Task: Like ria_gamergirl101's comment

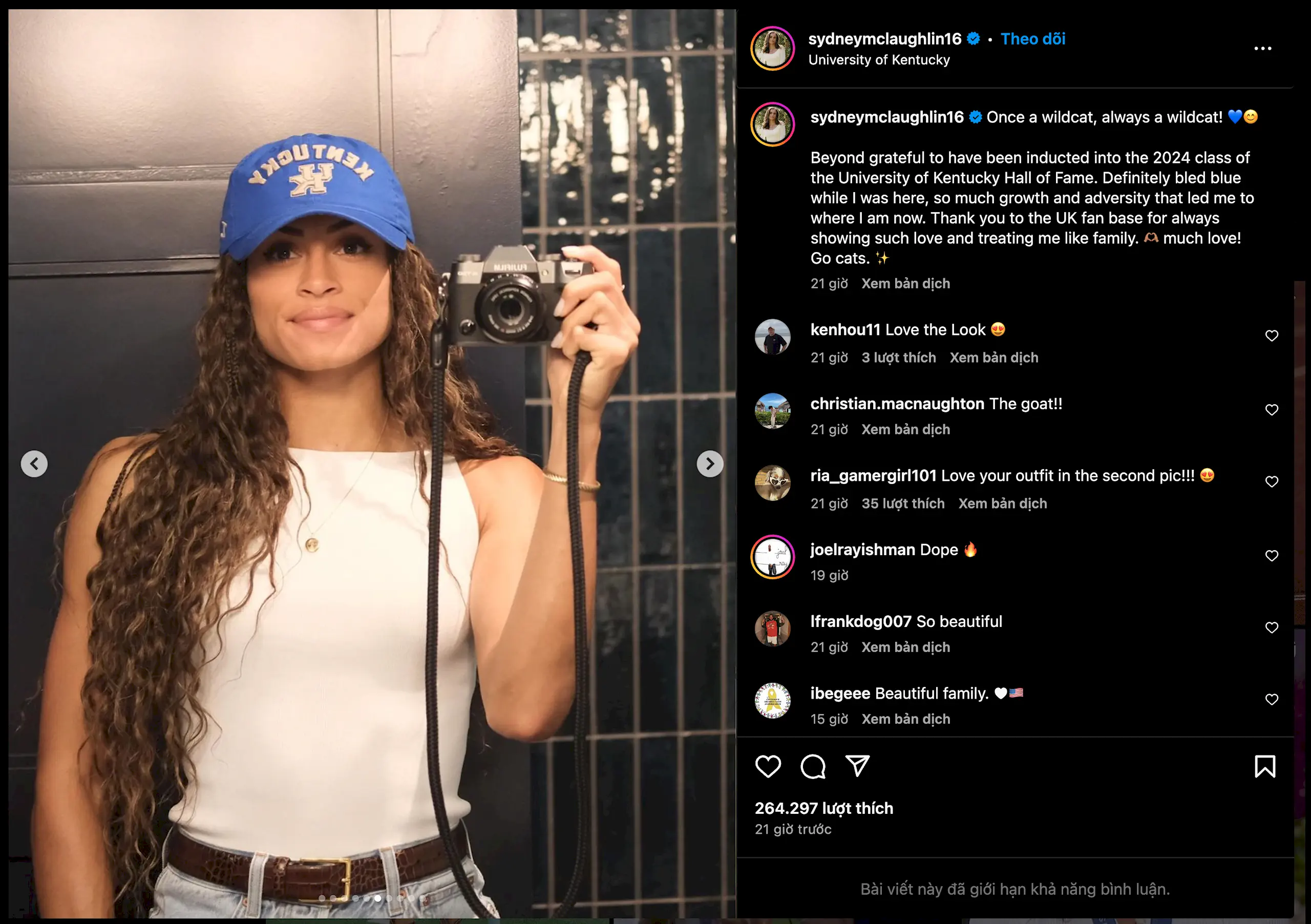Action: [1272, 482]
